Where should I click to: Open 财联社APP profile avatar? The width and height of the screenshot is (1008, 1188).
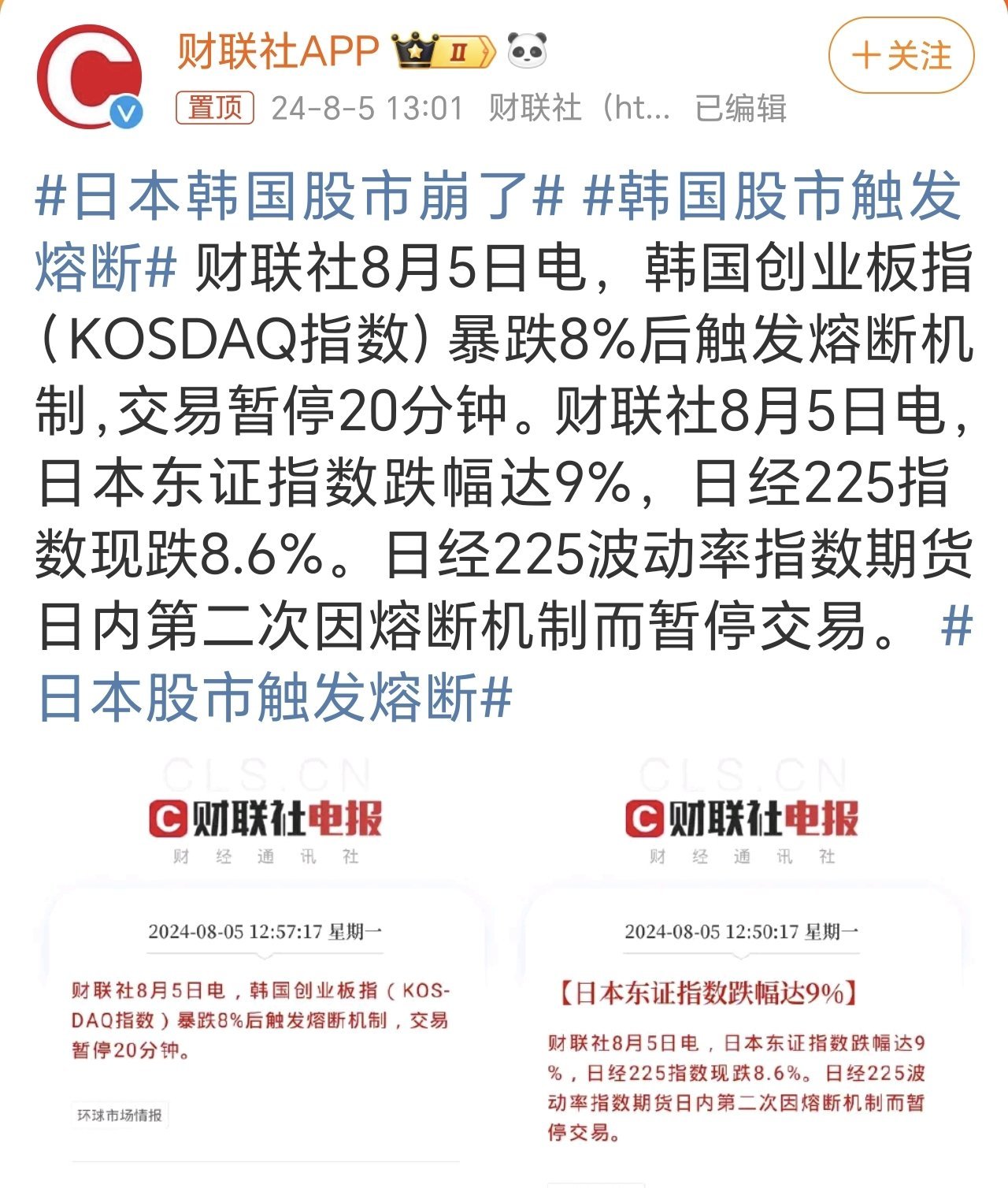coord(90,76)
